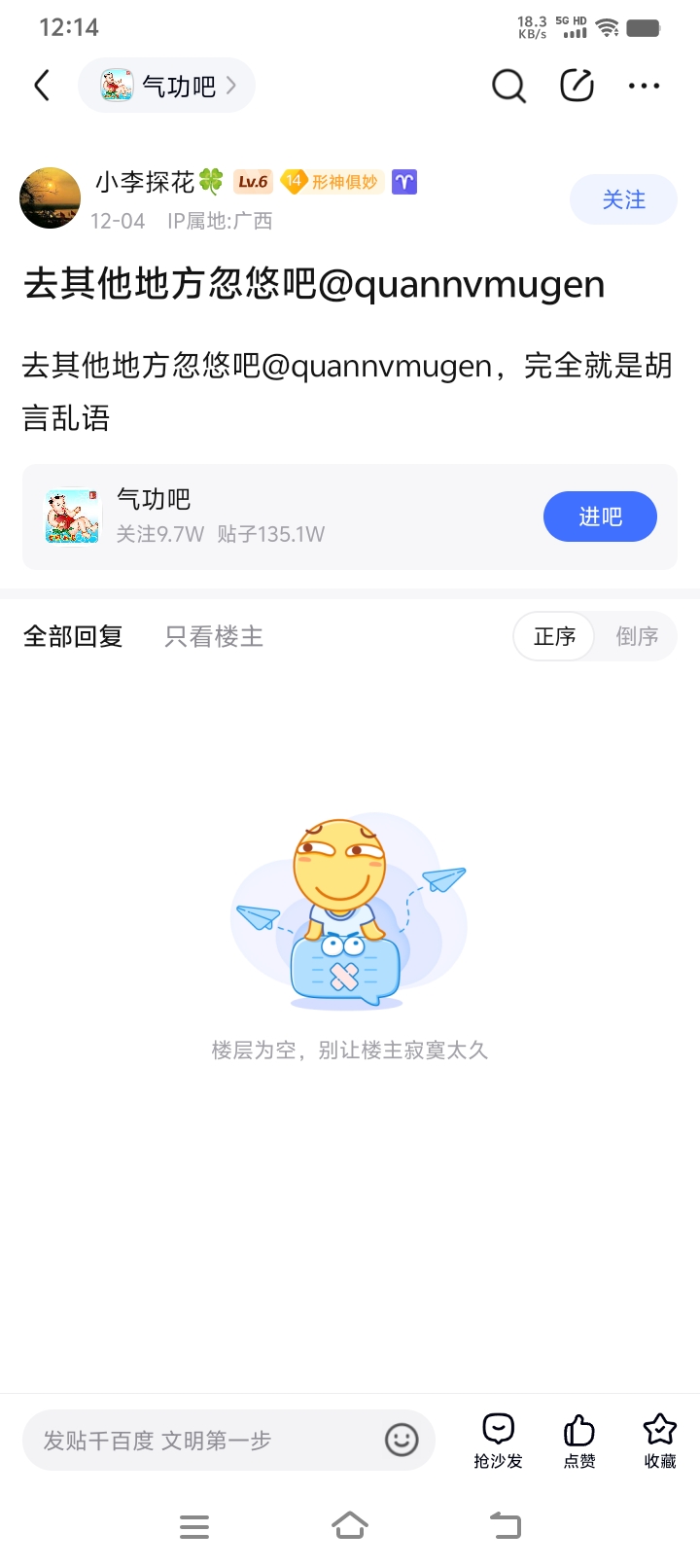Go back using the top-left arrow
The width and height of the screenshot is (700, 1568).
coord(42,86)
